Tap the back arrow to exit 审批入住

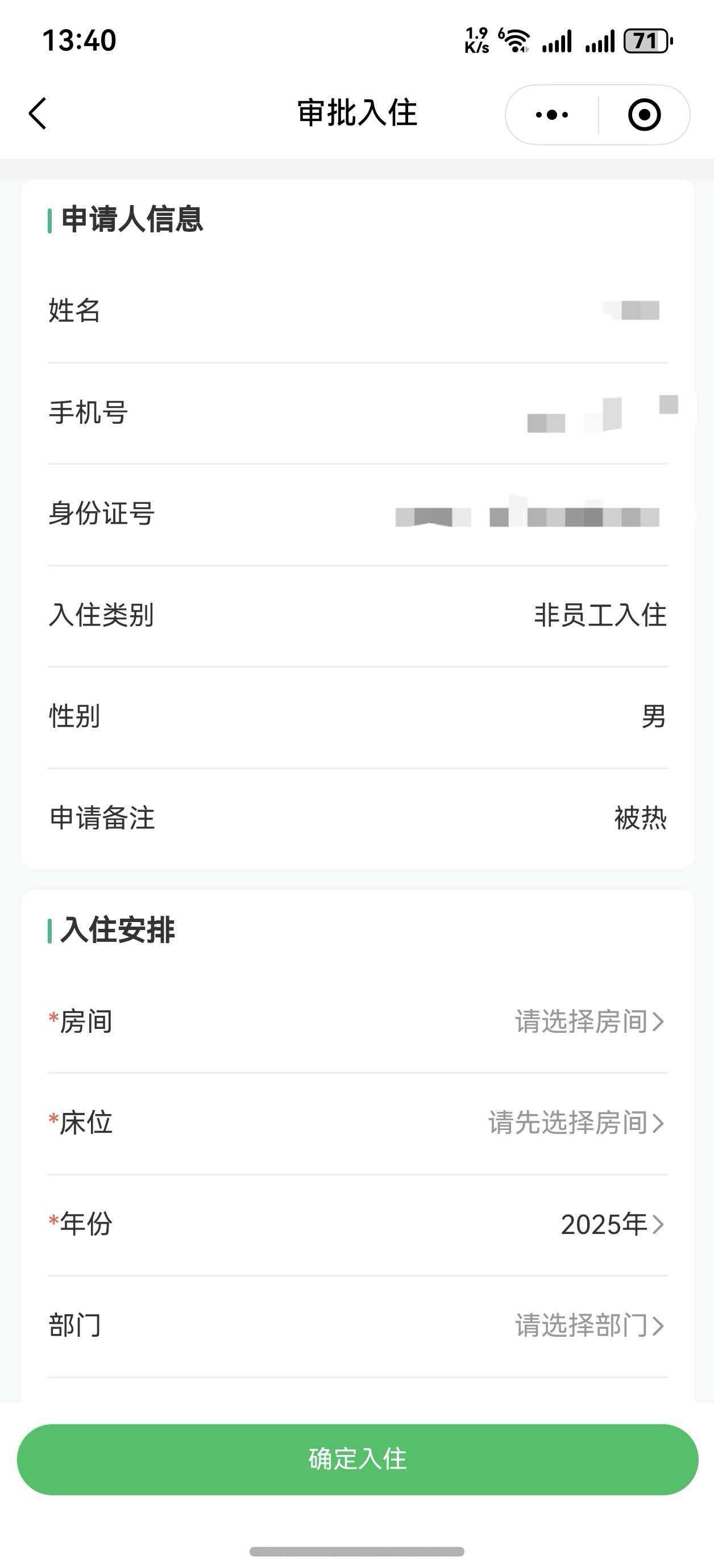pyautogui.click(x=38, y=114)
